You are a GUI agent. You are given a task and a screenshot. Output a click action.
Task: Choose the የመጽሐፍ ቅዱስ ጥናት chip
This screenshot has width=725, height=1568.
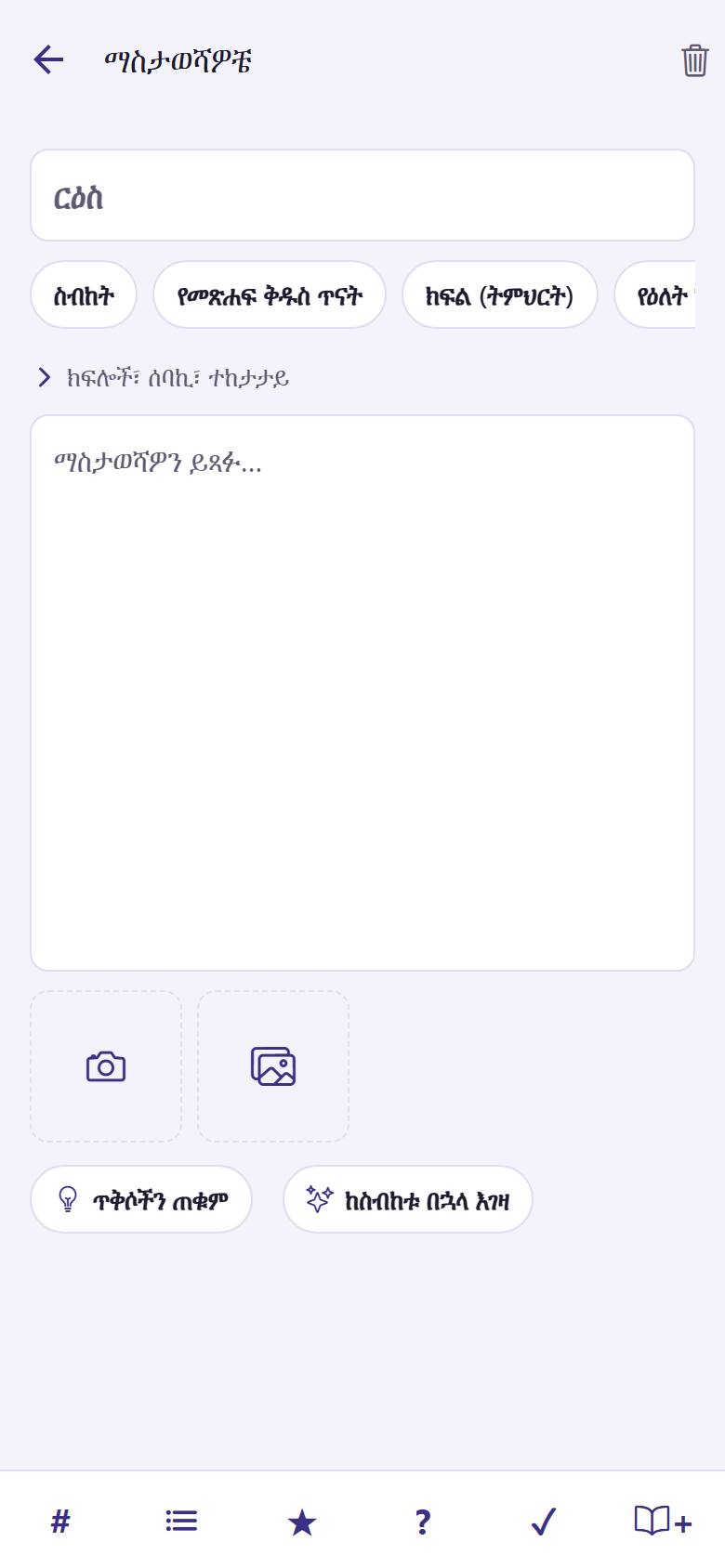click(x=270, y=294)
